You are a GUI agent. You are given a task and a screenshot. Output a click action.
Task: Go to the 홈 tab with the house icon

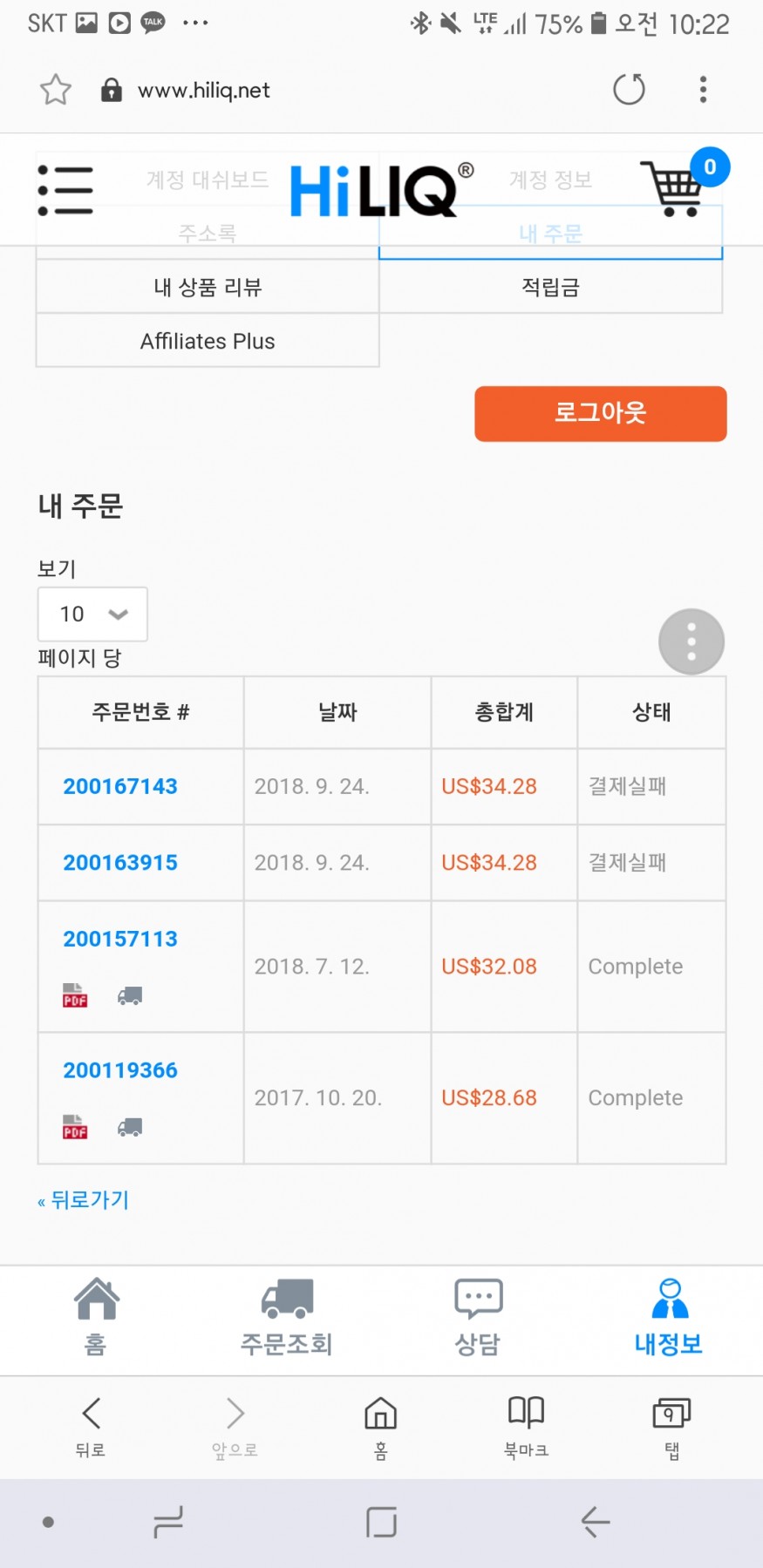coord(96,1318)
